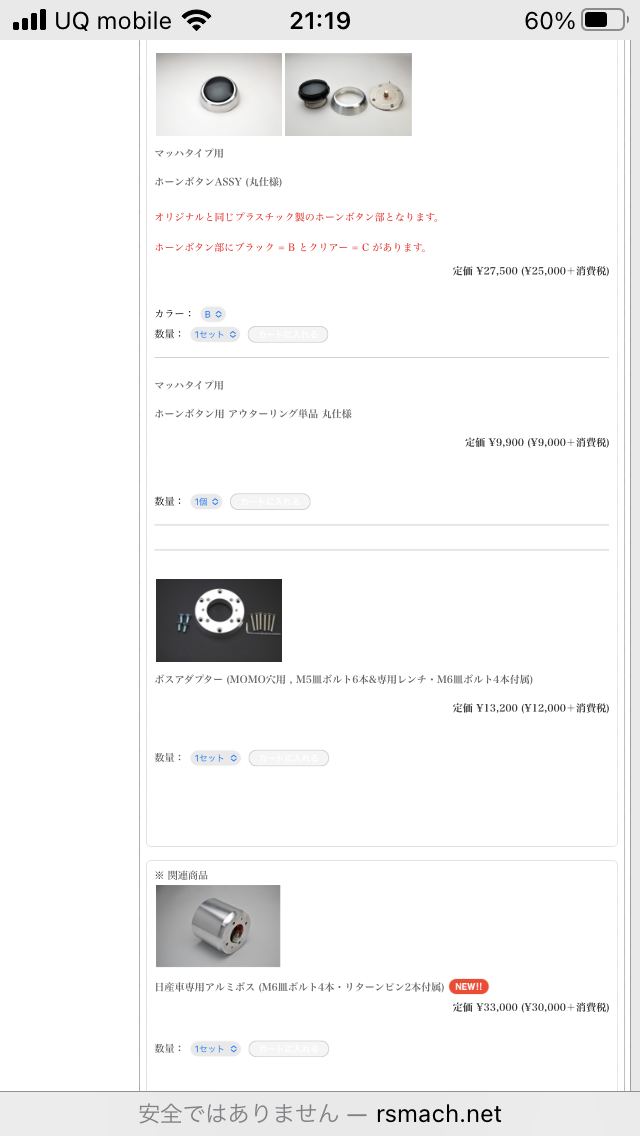The height and width of the screenshot is (1136, 640).
Task: Add horn button ASSY to cart
Action: point(288,335)
